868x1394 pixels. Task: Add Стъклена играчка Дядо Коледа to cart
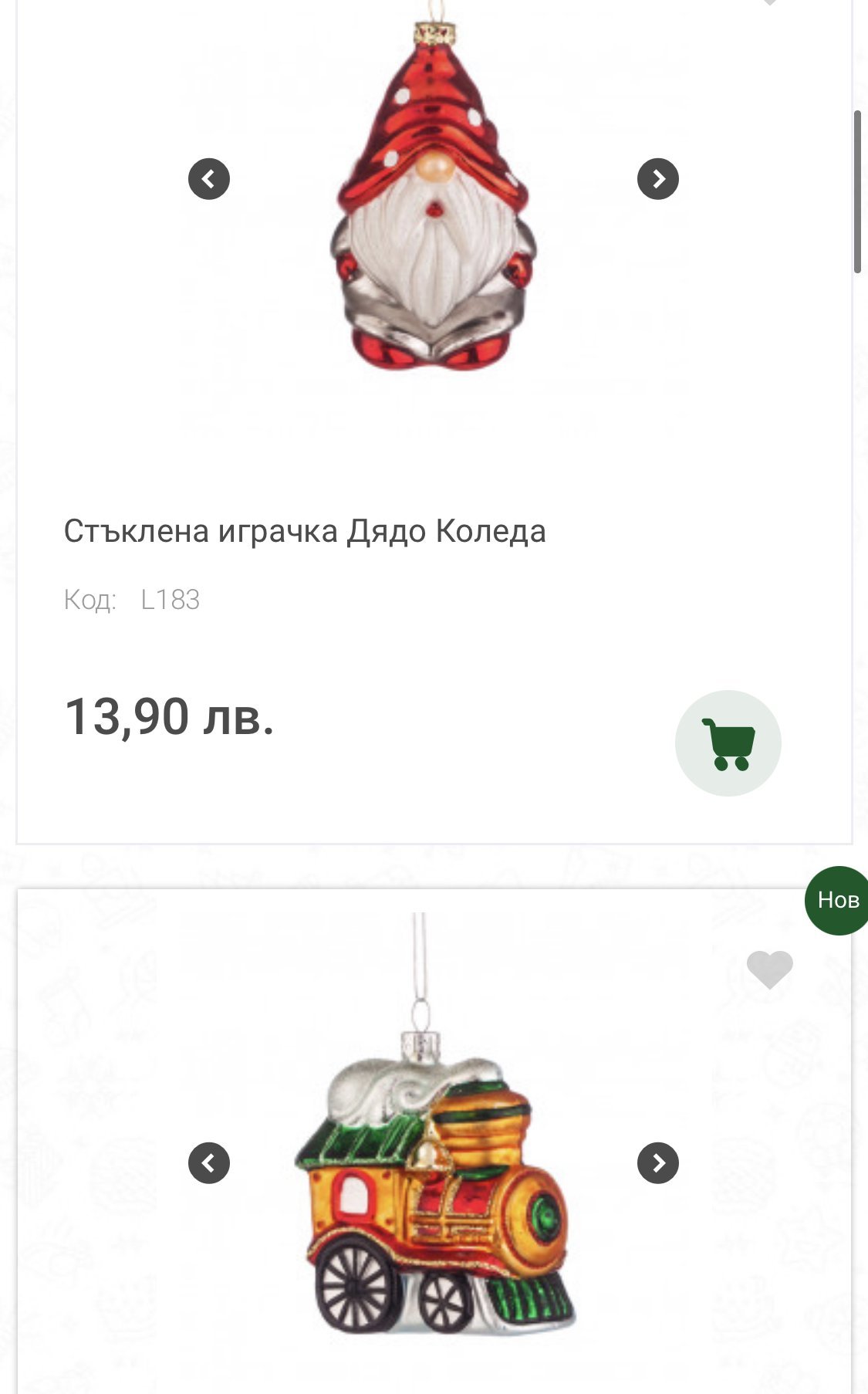[x=728, y=743]
